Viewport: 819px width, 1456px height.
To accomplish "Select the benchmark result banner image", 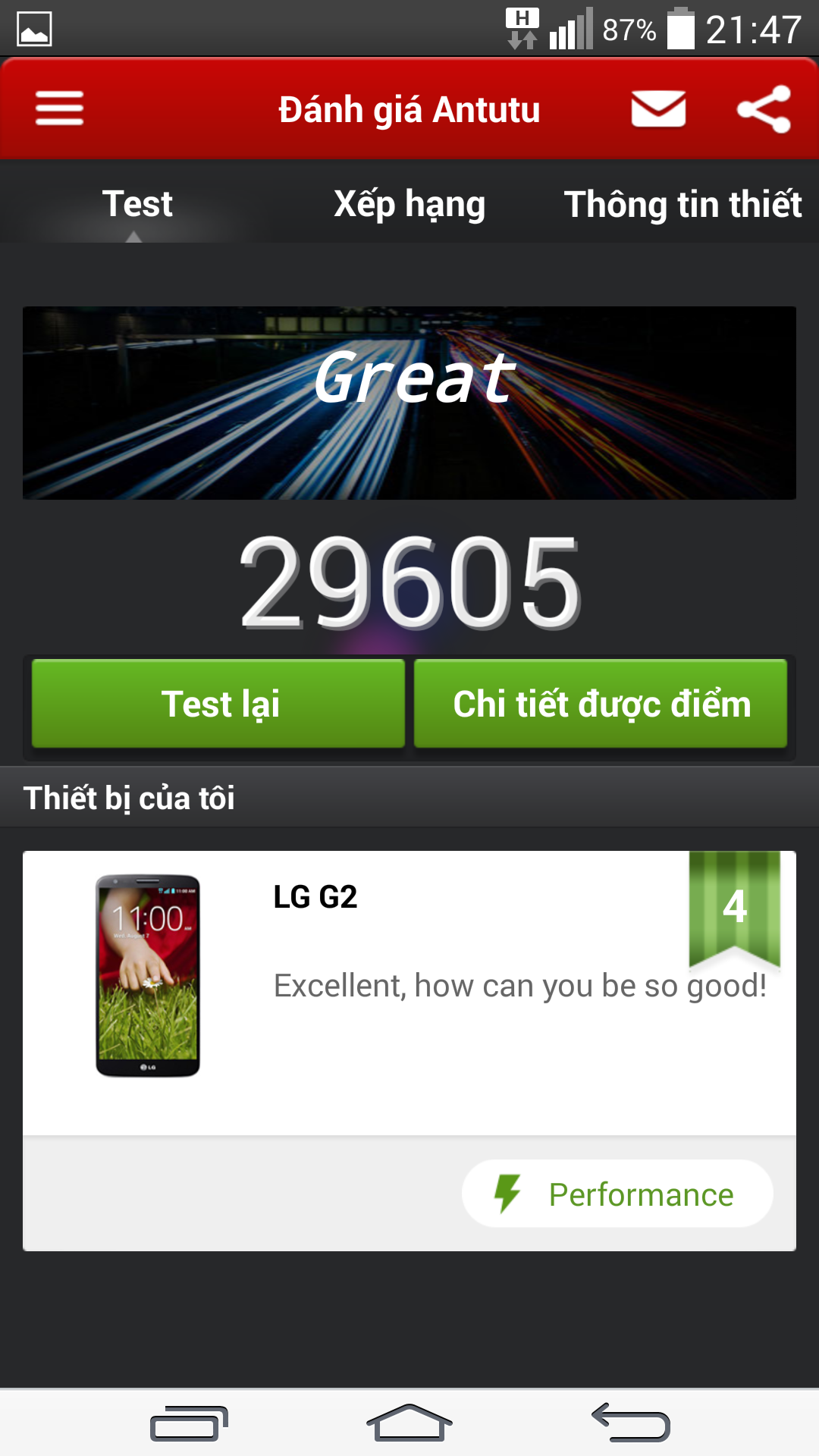I will [409, 403].
